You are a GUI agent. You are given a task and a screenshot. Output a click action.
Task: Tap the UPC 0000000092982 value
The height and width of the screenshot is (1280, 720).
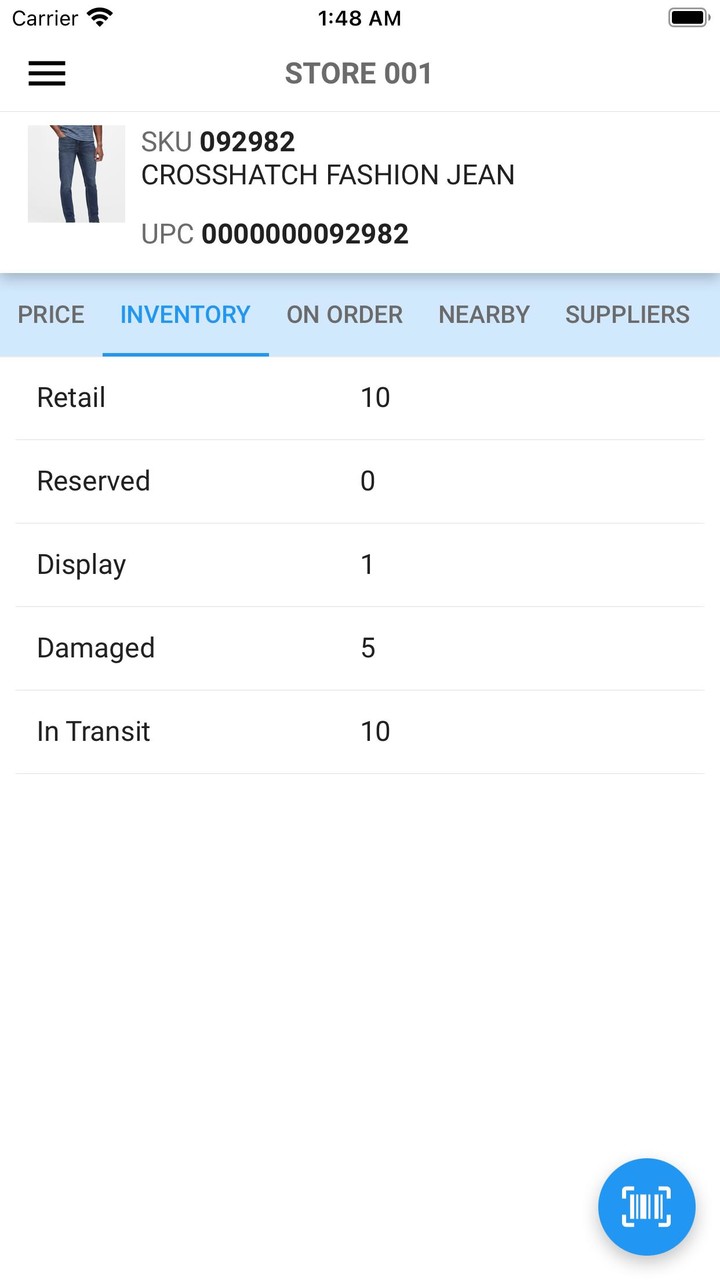275,233
